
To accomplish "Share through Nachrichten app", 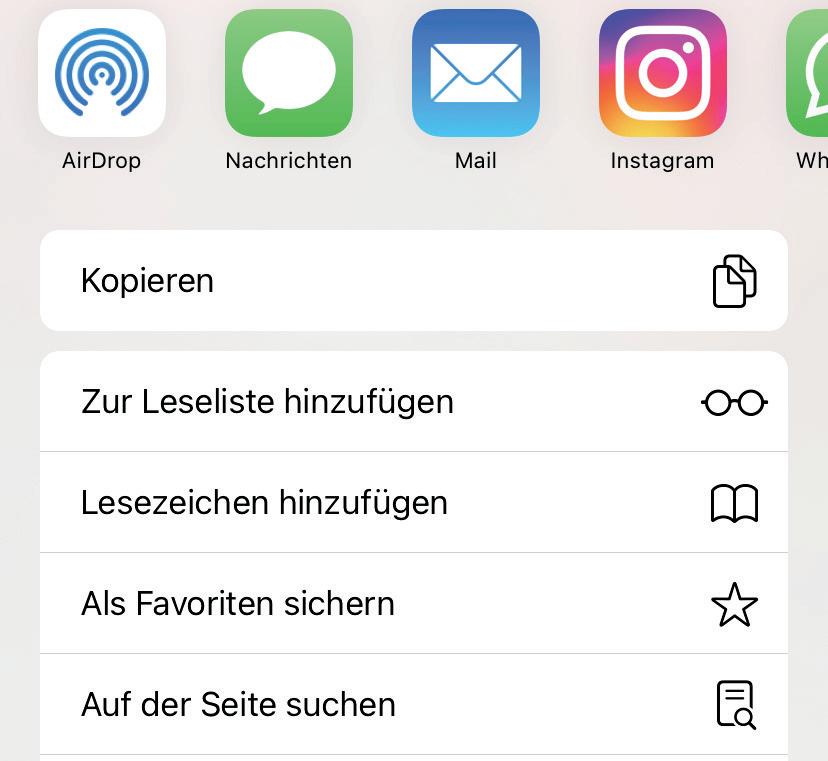I will 288,73.
